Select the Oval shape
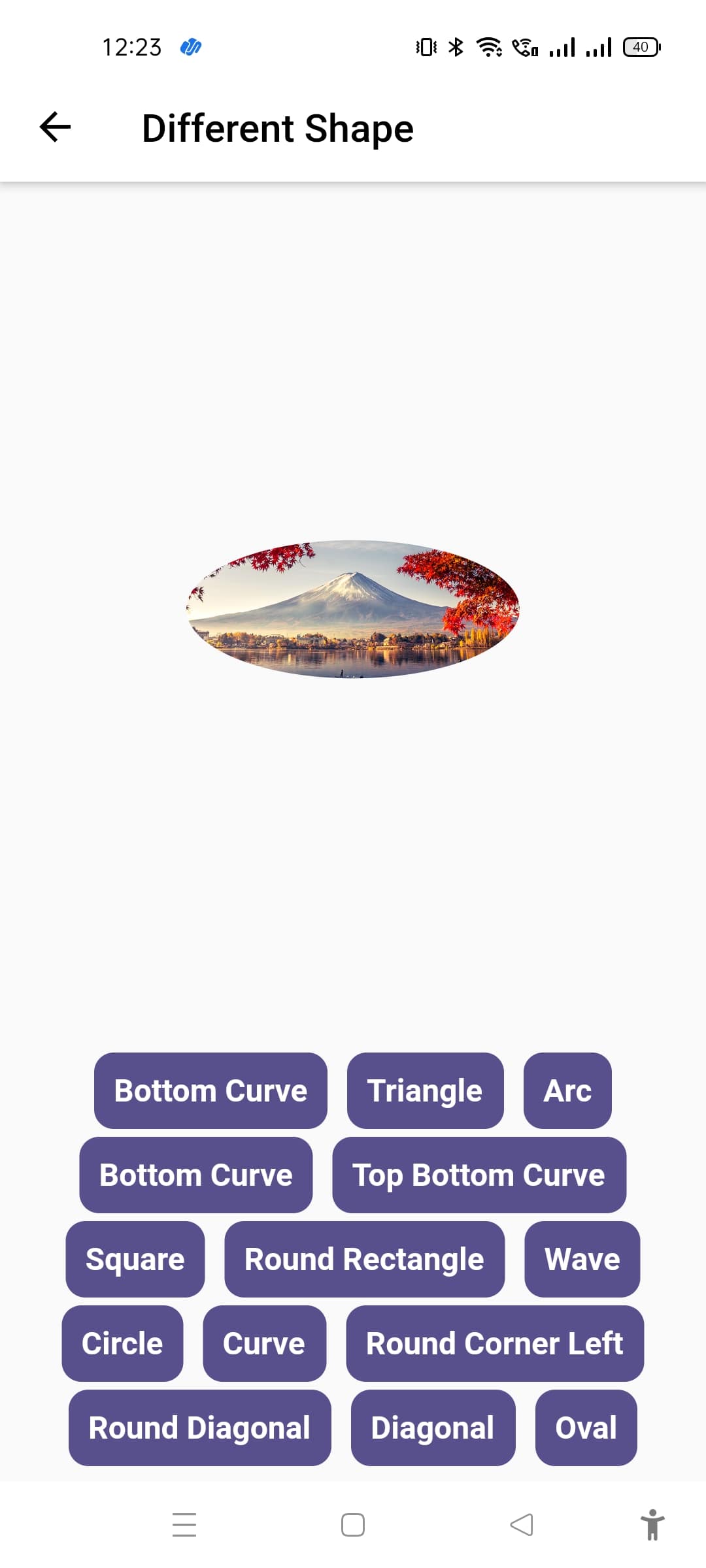This screenshot has width=706, height=1568. [586, 1428]
